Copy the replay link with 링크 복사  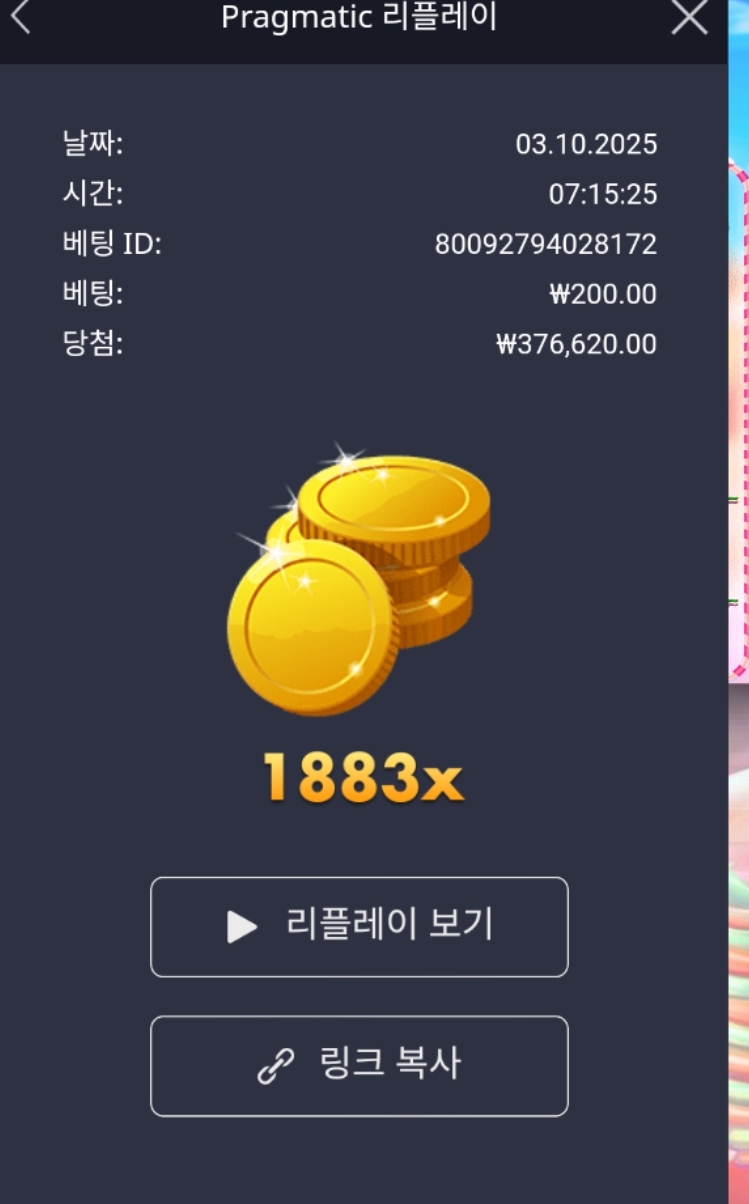(359, 1065)
